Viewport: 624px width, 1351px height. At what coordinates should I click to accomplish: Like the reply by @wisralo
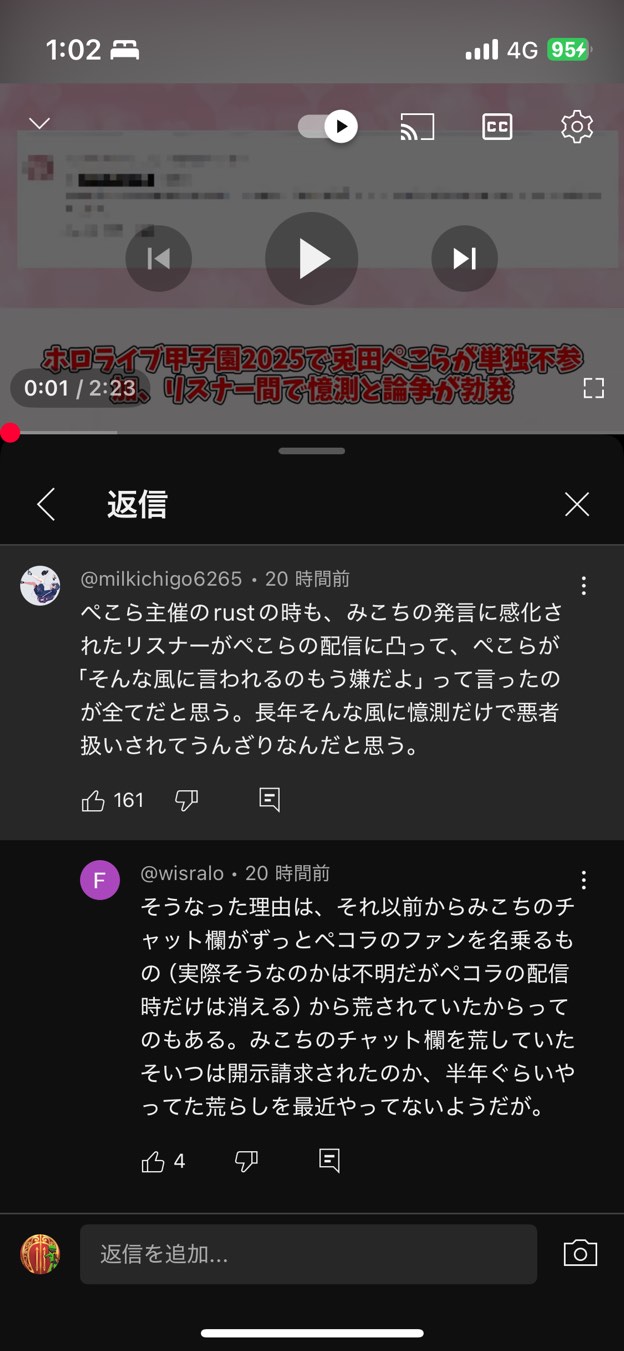pyautogui.click(x=153, y=1161)
